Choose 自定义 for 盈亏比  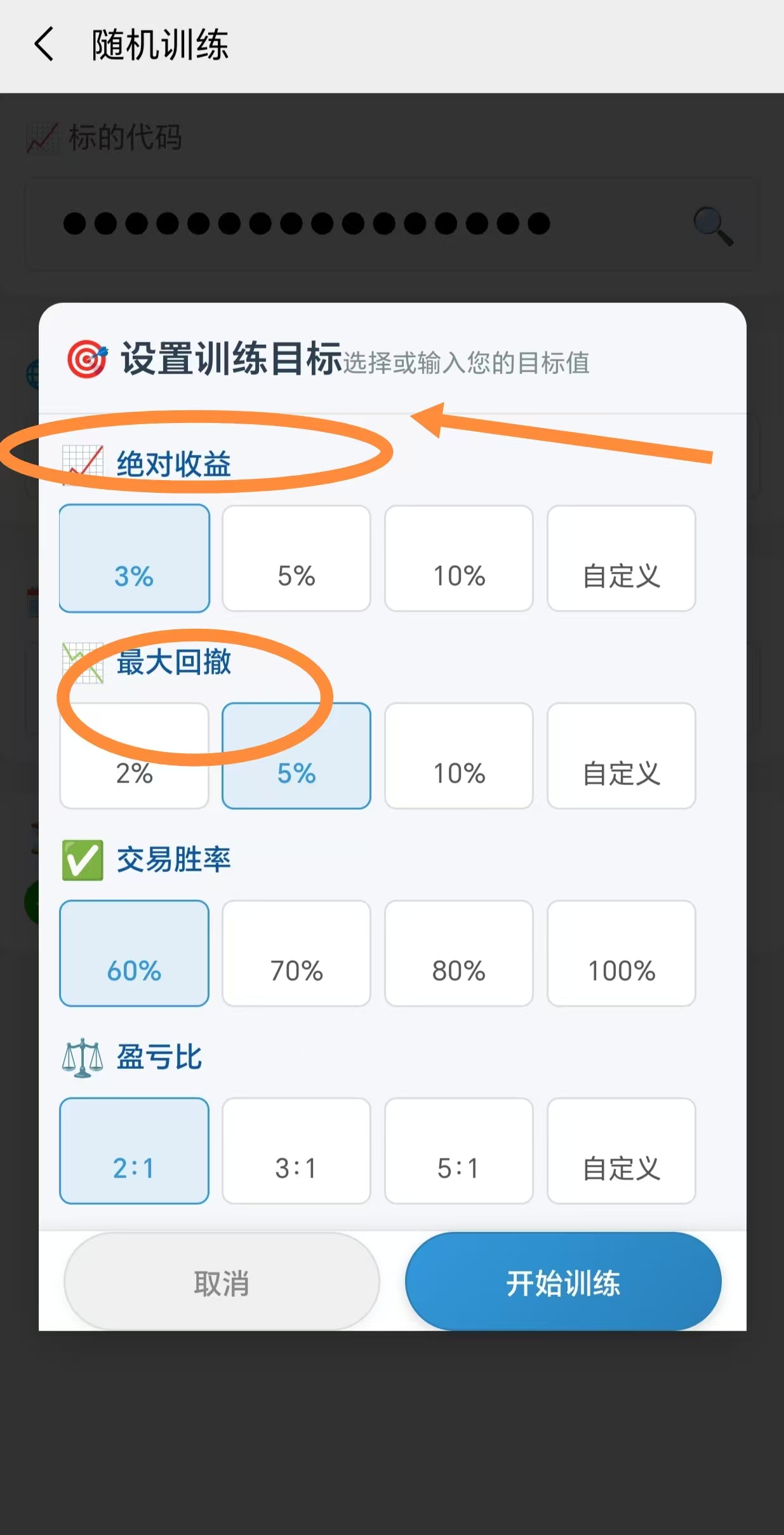coord(621,1151)
